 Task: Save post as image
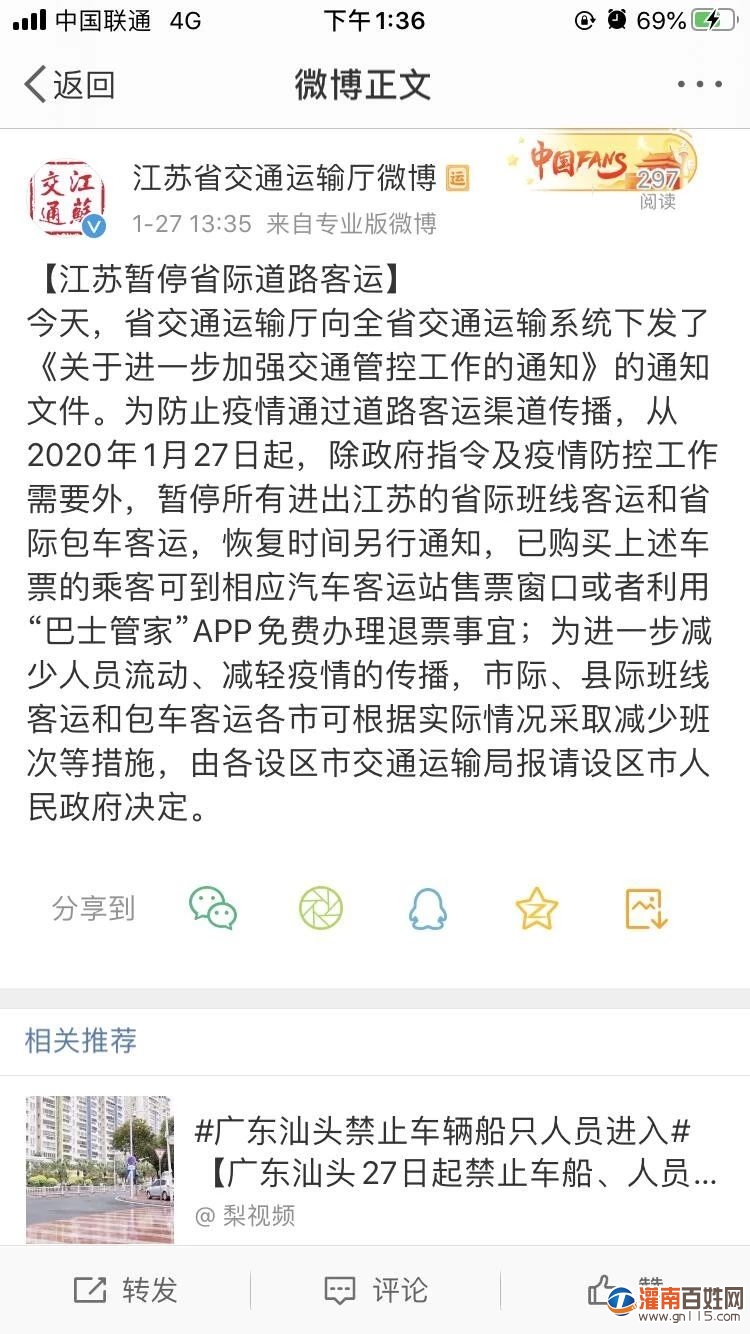(x=645, y=908)
